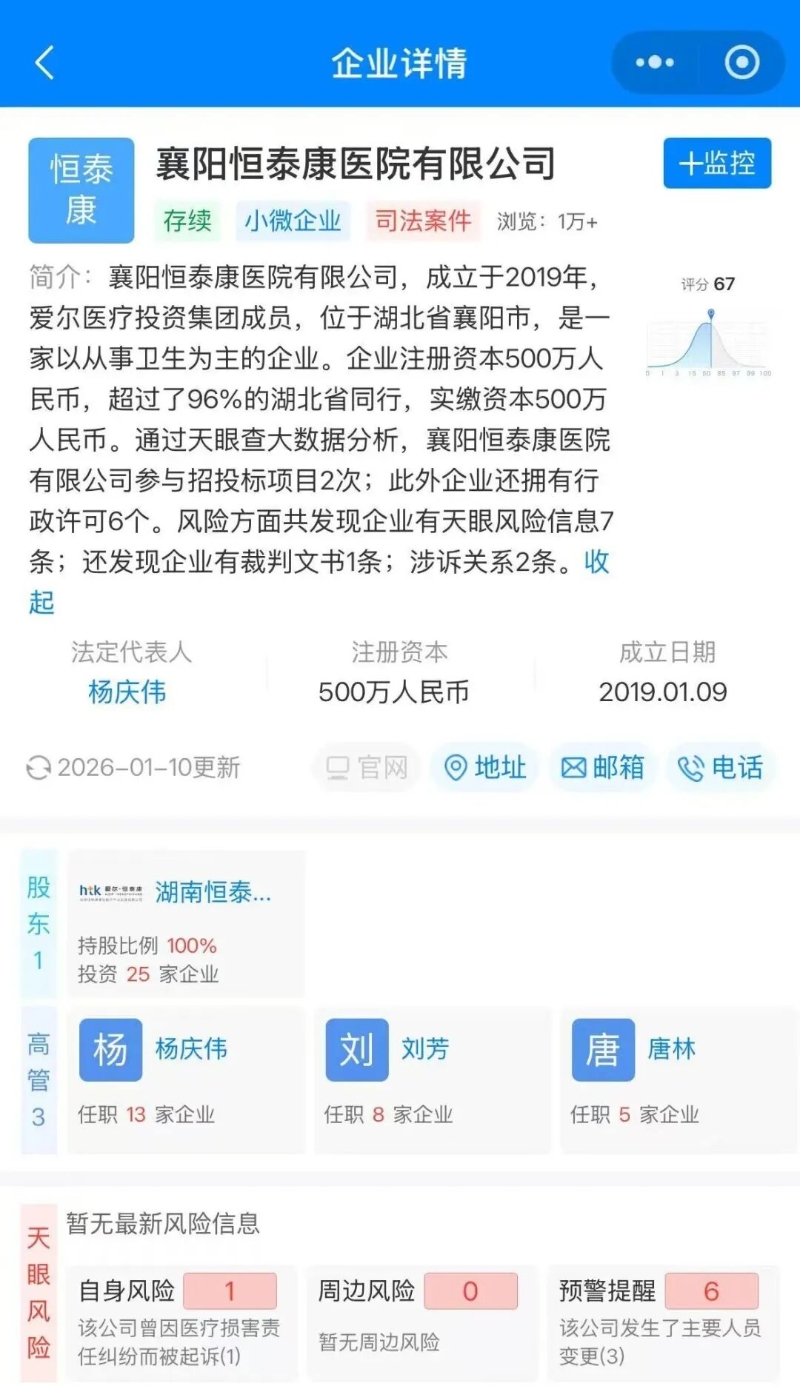The width and height of the screenshot is (800, 1386).
Task: Select the 司法案件 tag
Action: [423, 222]
